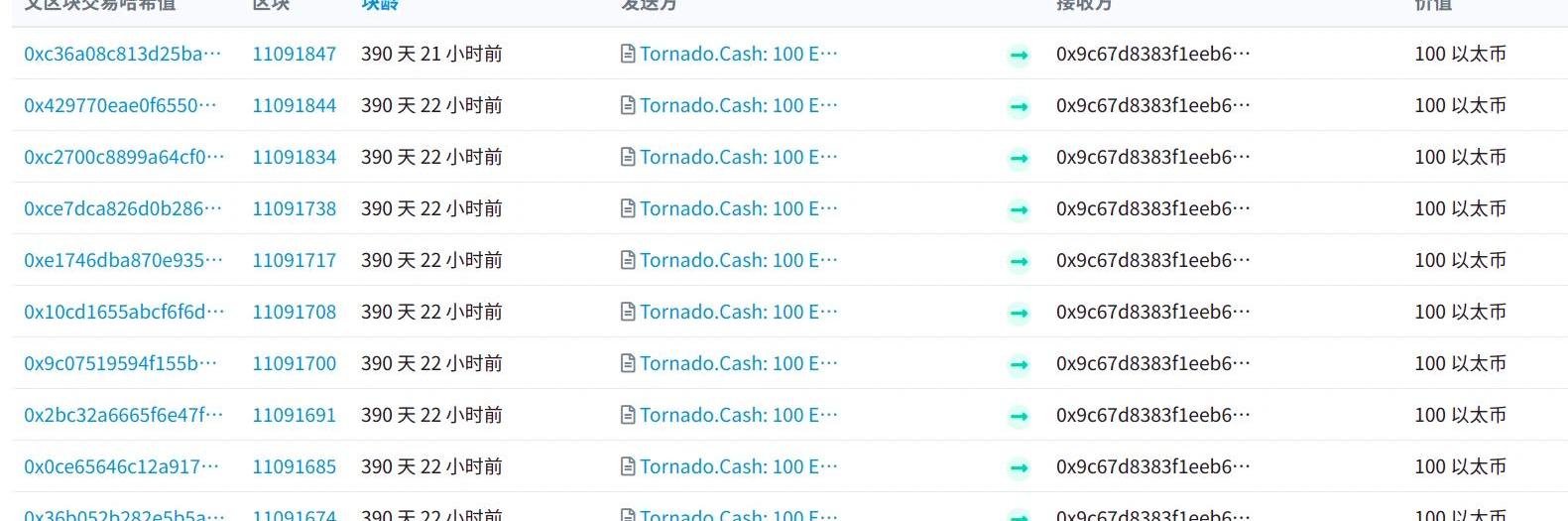View transaction 0xc2700c8899a64cf0…
Screen dimensions: 1568x521
(124, 157)
